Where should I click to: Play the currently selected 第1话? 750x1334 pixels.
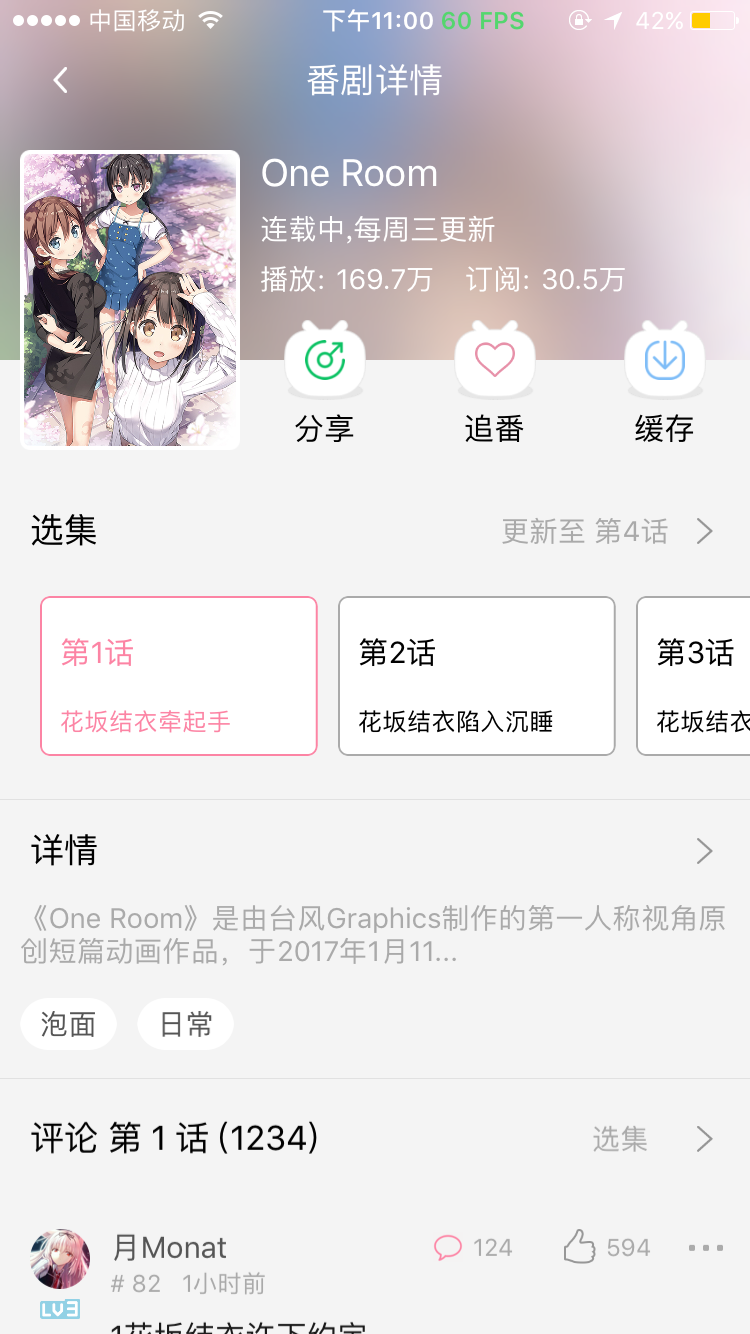click(x=178, y=676)
